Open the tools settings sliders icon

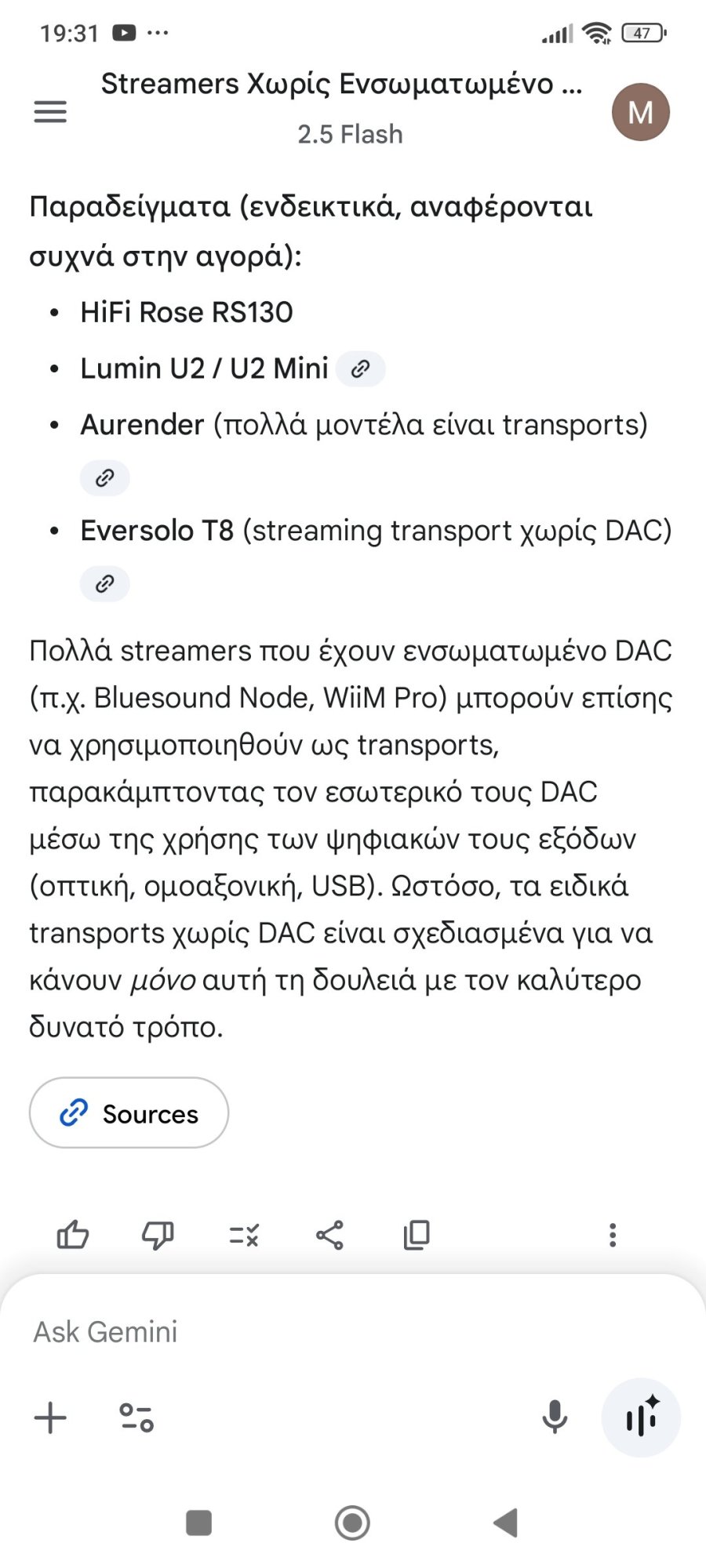136,1417
